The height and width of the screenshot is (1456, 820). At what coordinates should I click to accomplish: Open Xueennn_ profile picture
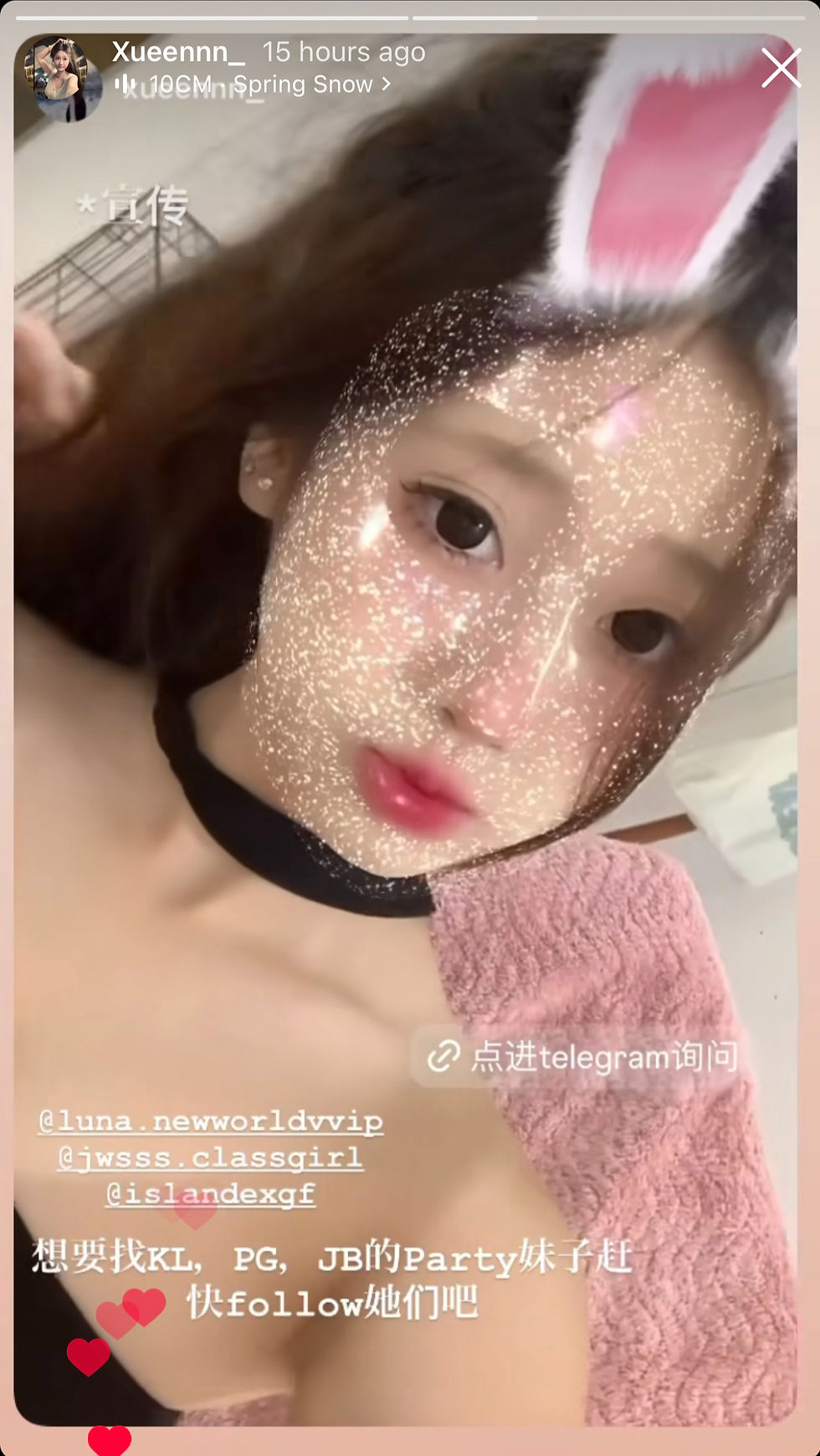tap(62, 79)
